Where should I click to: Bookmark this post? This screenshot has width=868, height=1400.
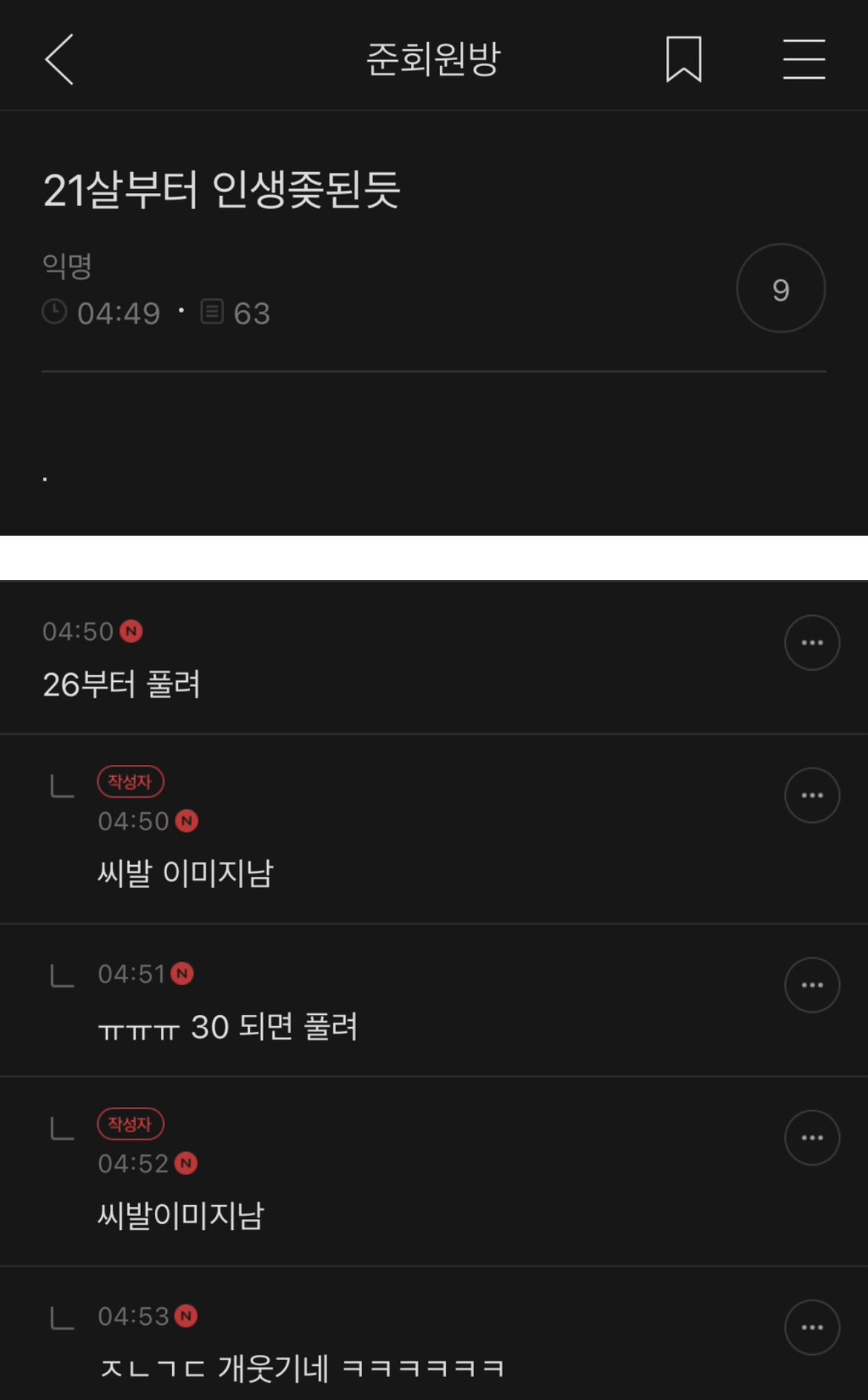click(683, 59)
